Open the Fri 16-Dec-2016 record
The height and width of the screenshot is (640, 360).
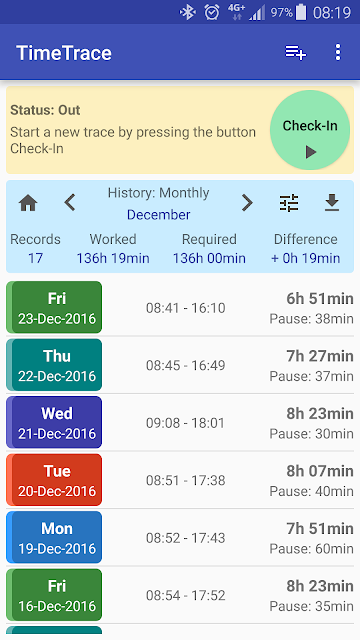click(x=180, y=595)
